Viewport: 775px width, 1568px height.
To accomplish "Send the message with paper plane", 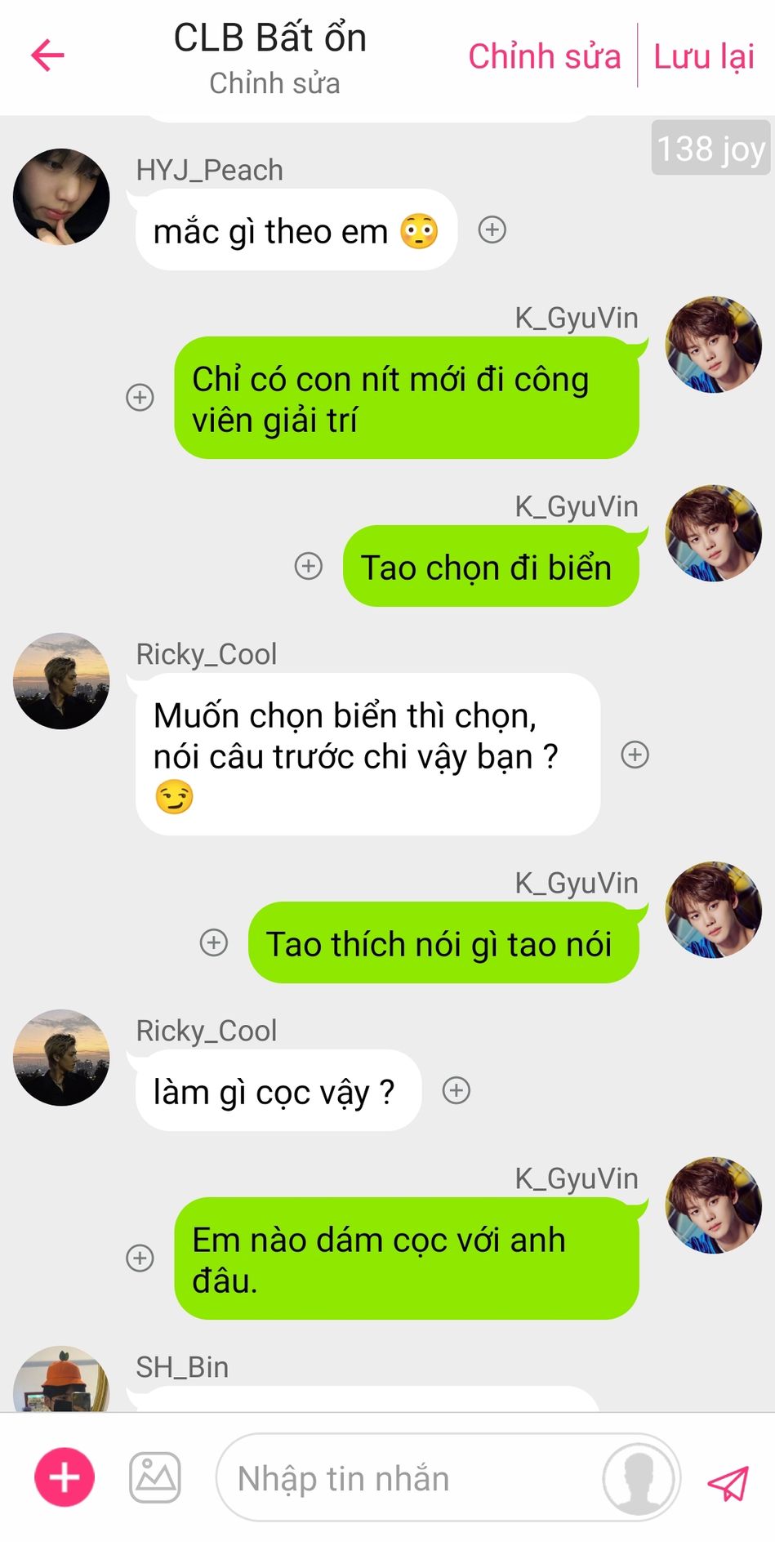I will [x=728, y=1482].
